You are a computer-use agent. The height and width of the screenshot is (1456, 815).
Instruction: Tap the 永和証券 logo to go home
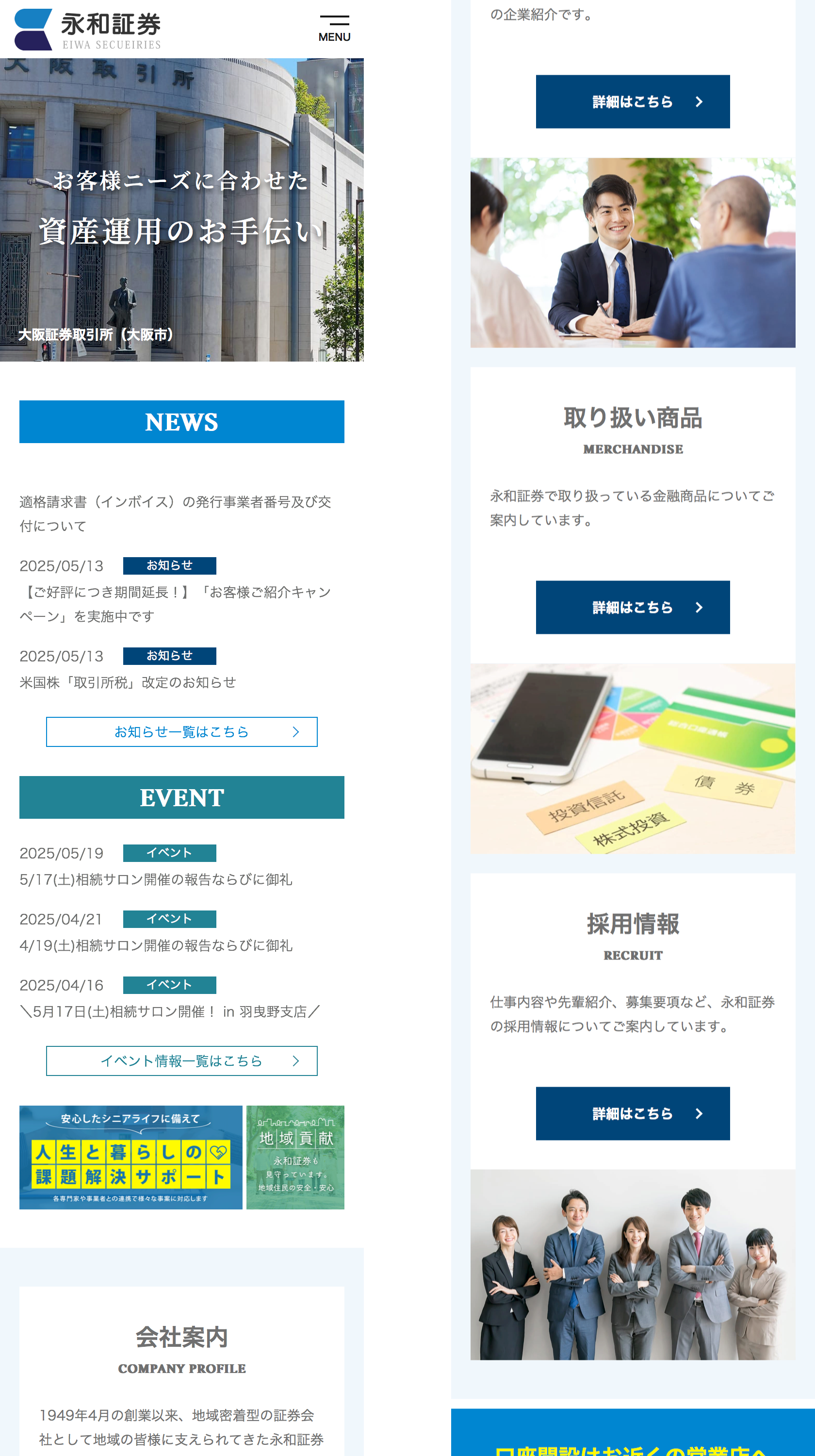[88, 30]
